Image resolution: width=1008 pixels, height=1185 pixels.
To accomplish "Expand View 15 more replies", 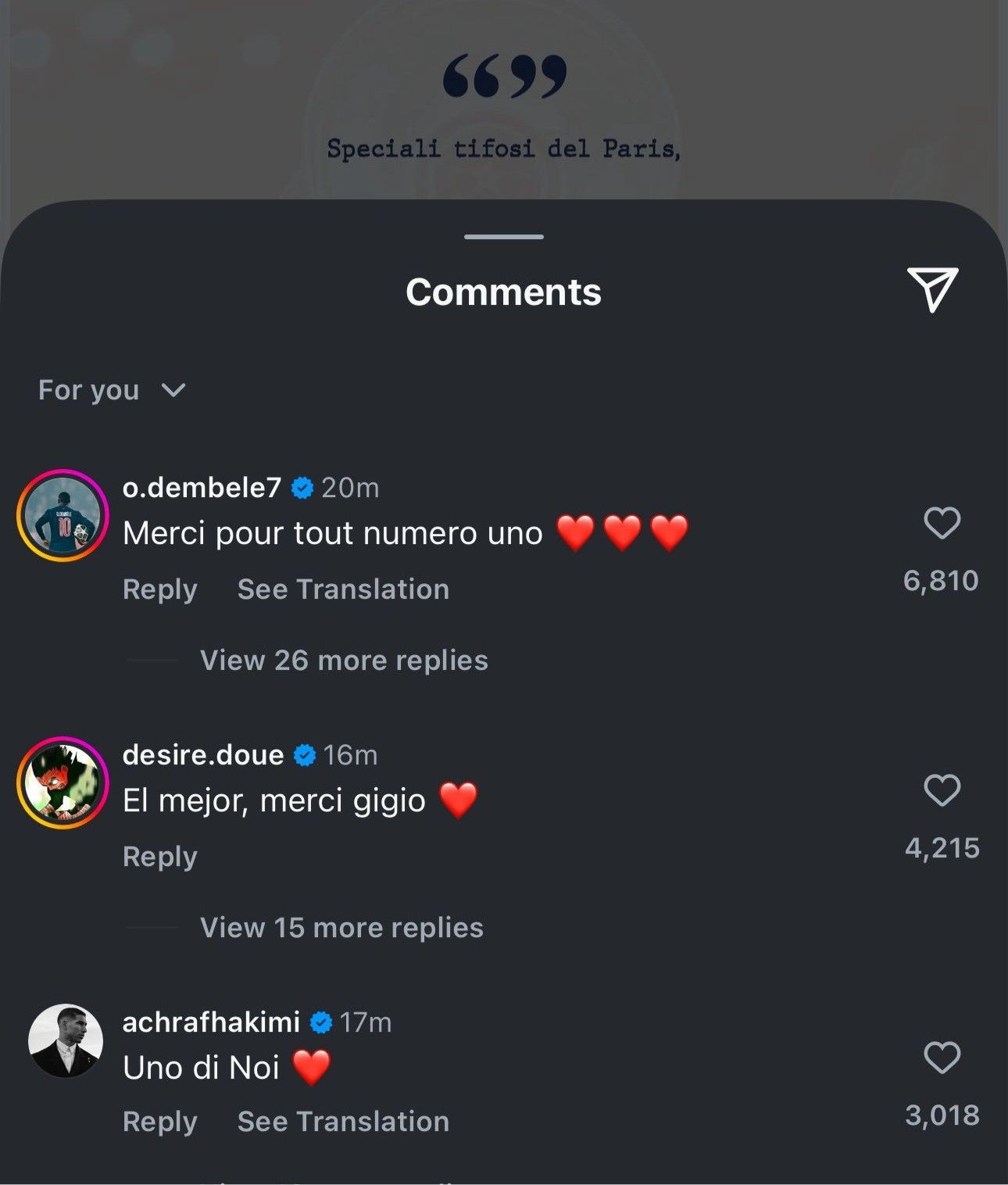I will [x=341, y=928].
